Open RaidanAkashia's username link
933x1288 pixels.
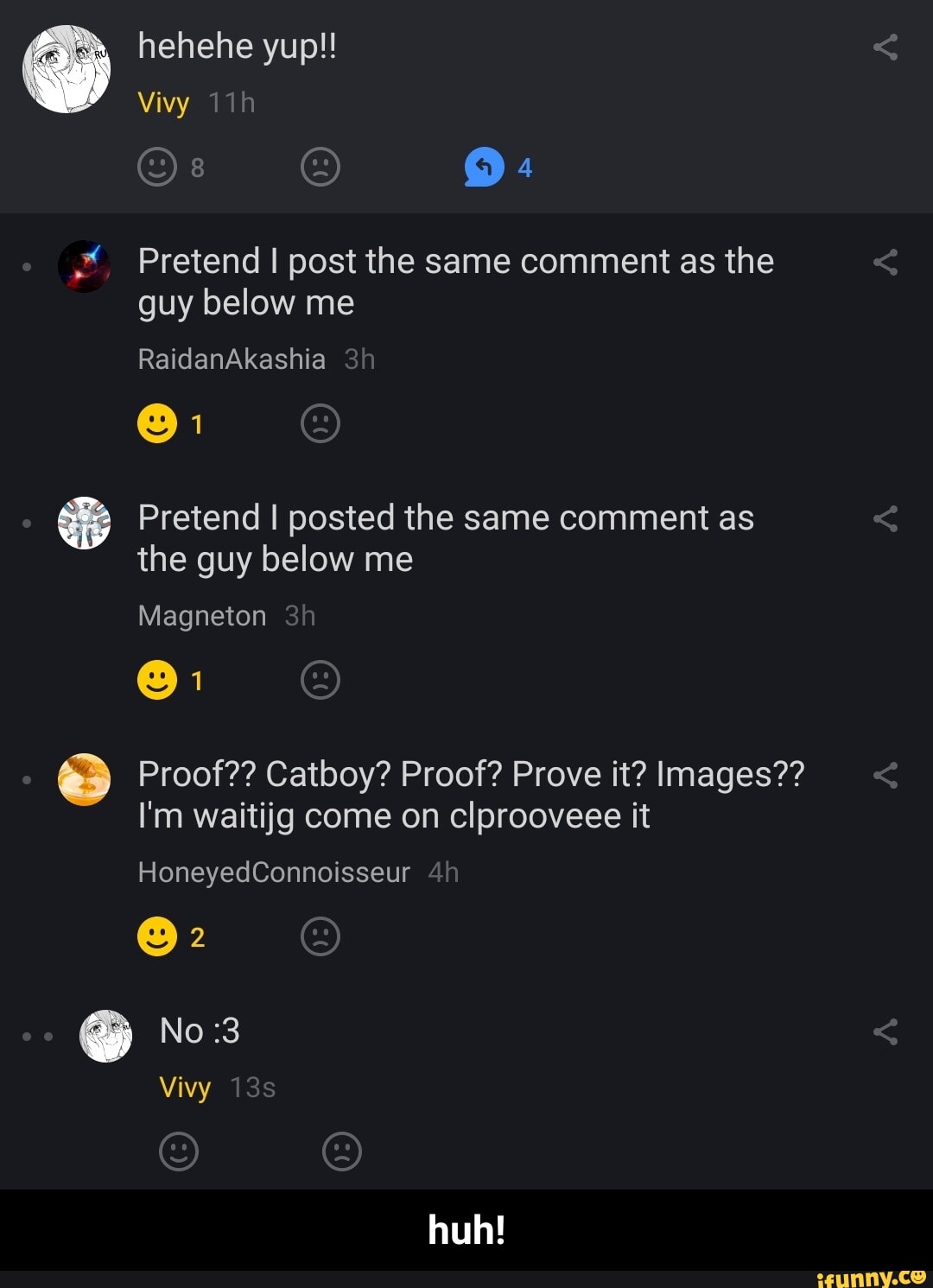[232, 358]
